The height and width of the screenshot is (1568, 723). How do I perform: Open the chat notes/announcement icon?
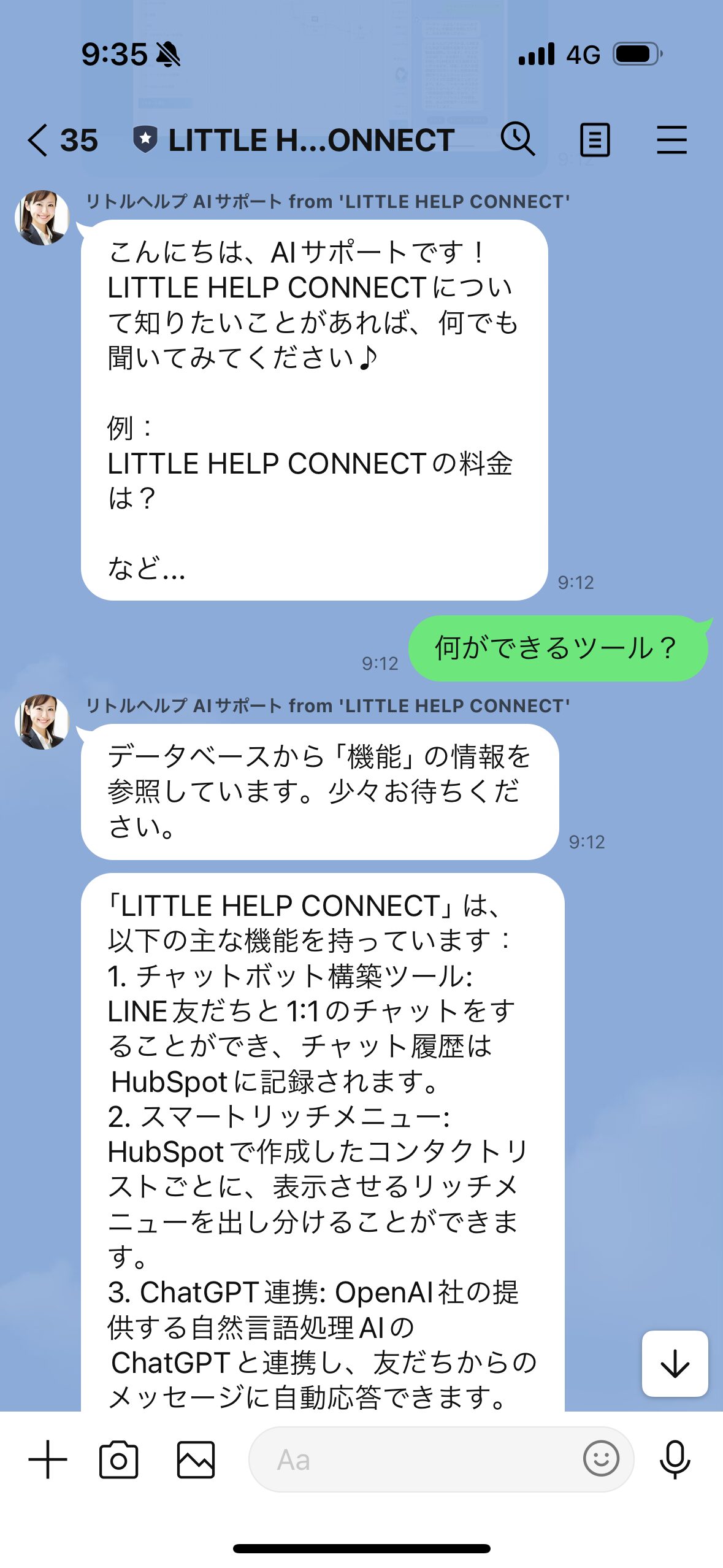[594, 140]
